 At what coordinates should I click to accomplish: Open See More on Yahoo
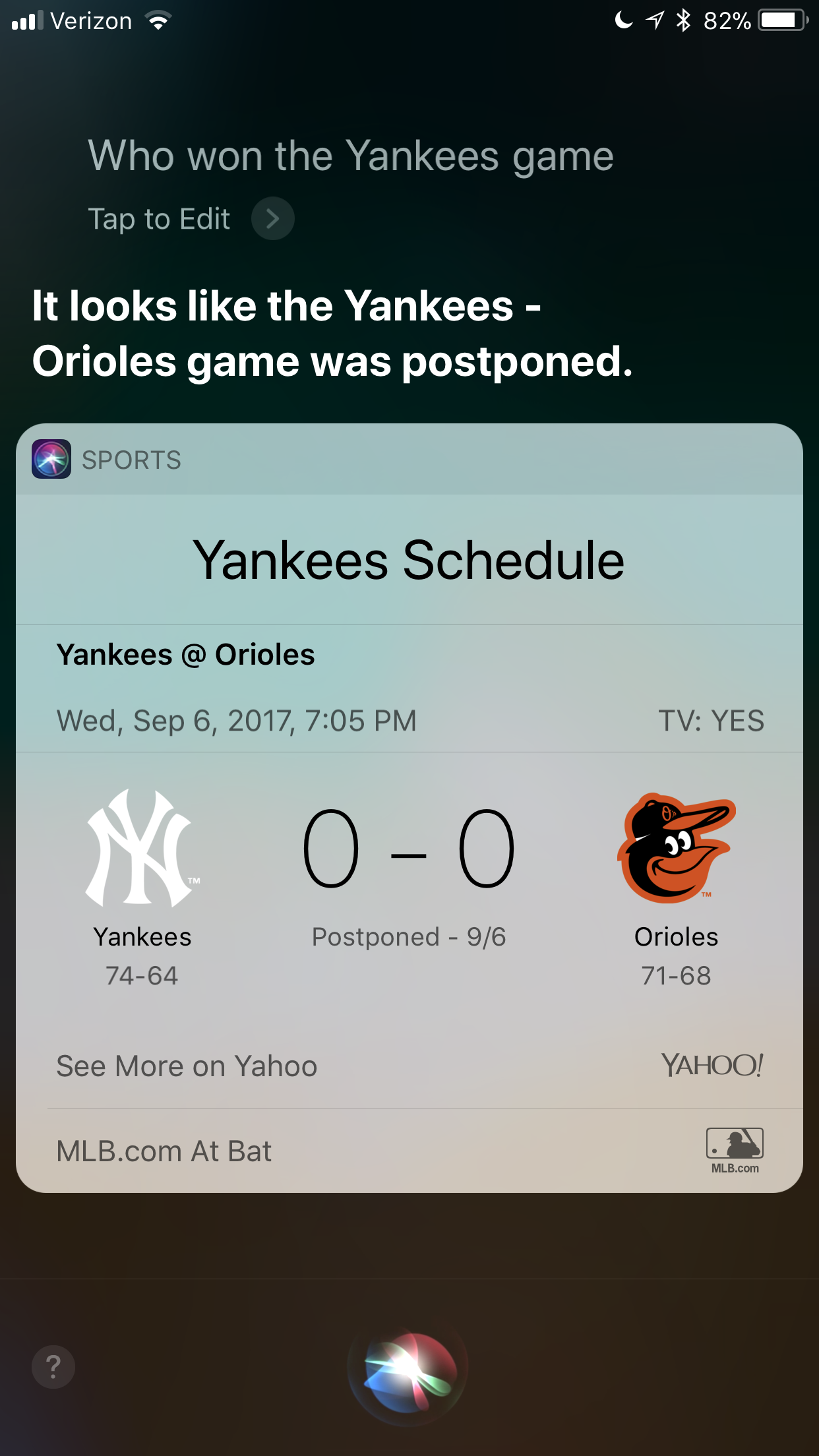[x=409, y=1066]
